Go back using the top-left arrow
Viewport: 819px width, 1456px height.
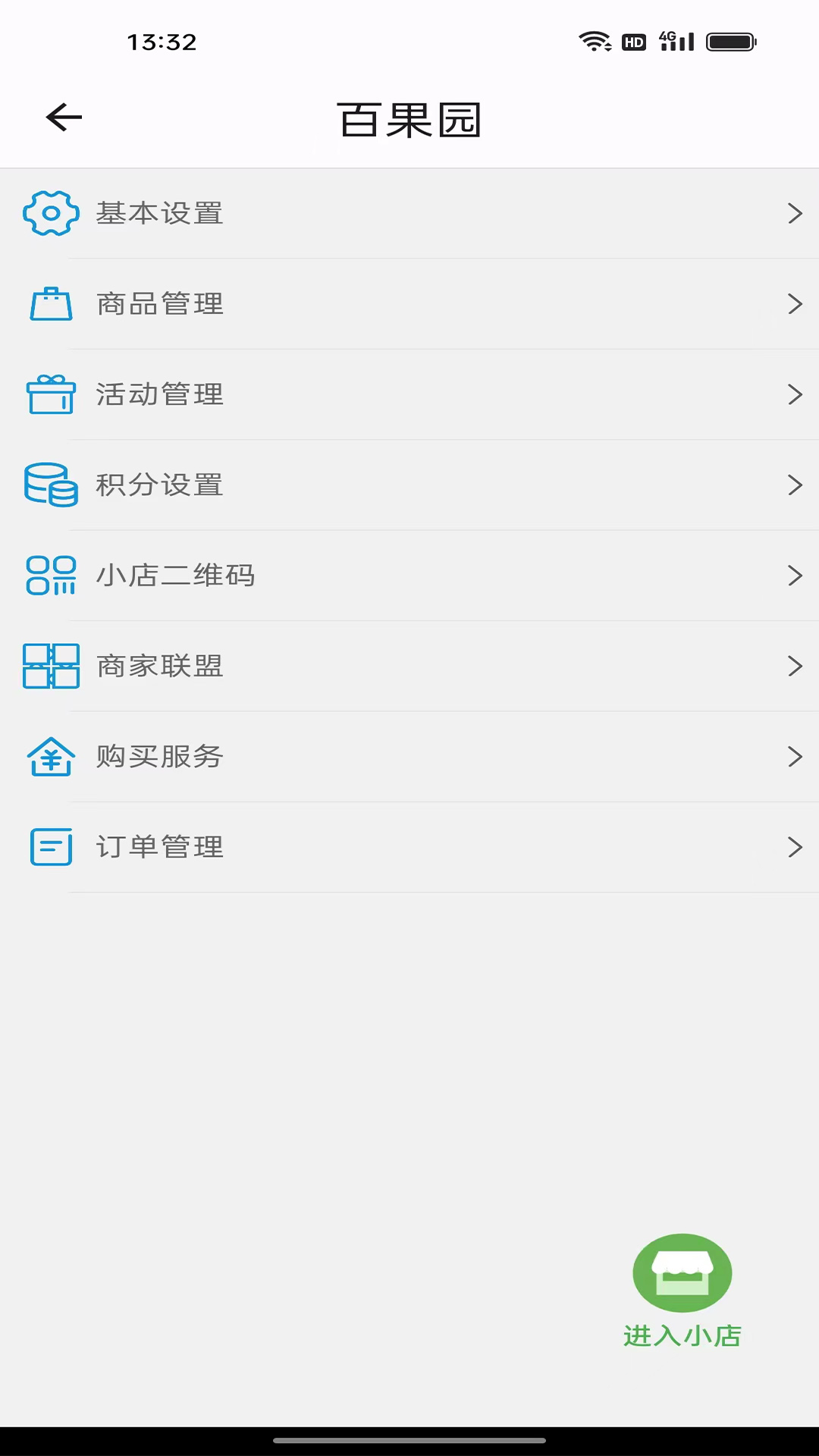click(64, 118)
